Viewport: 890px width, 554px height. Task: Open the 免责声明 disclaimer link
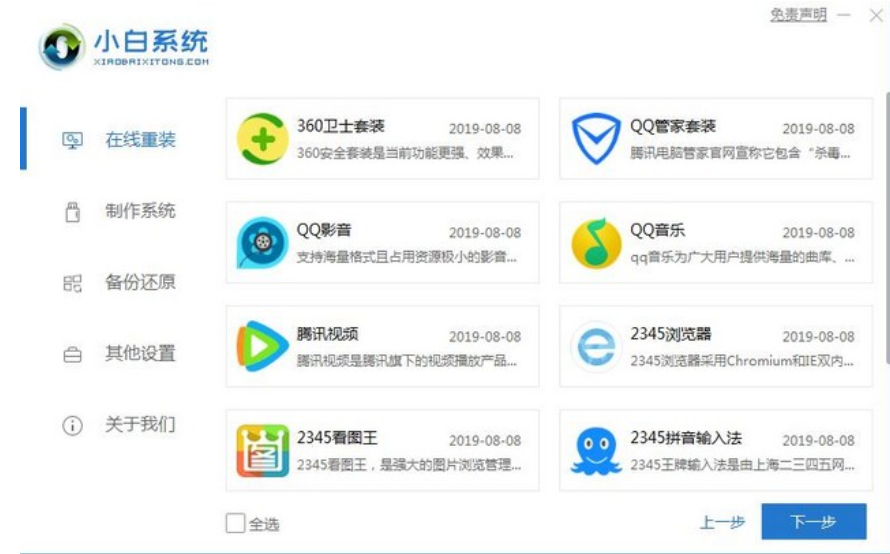(798, 15)
